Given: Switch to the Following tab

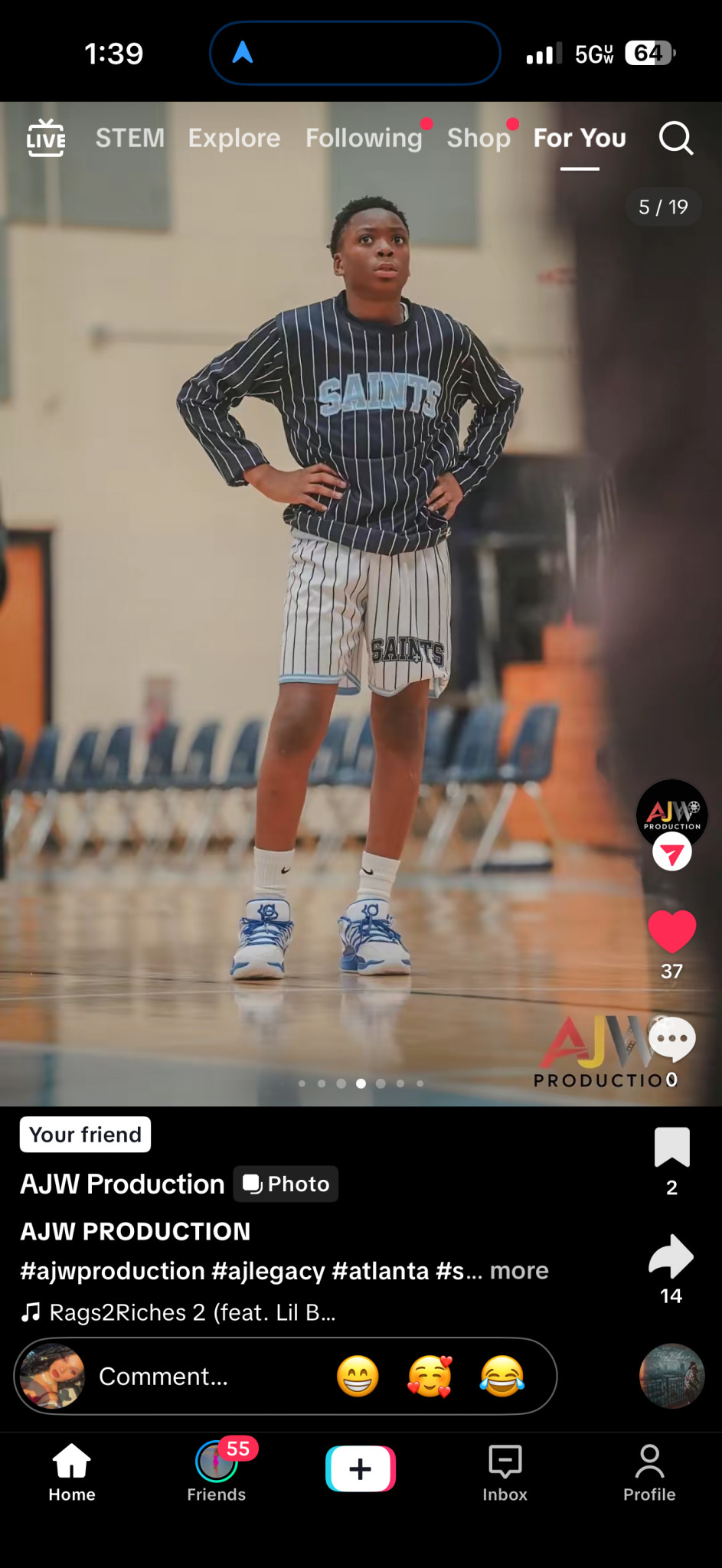Looking at the screenshot, I should (364, 138).
